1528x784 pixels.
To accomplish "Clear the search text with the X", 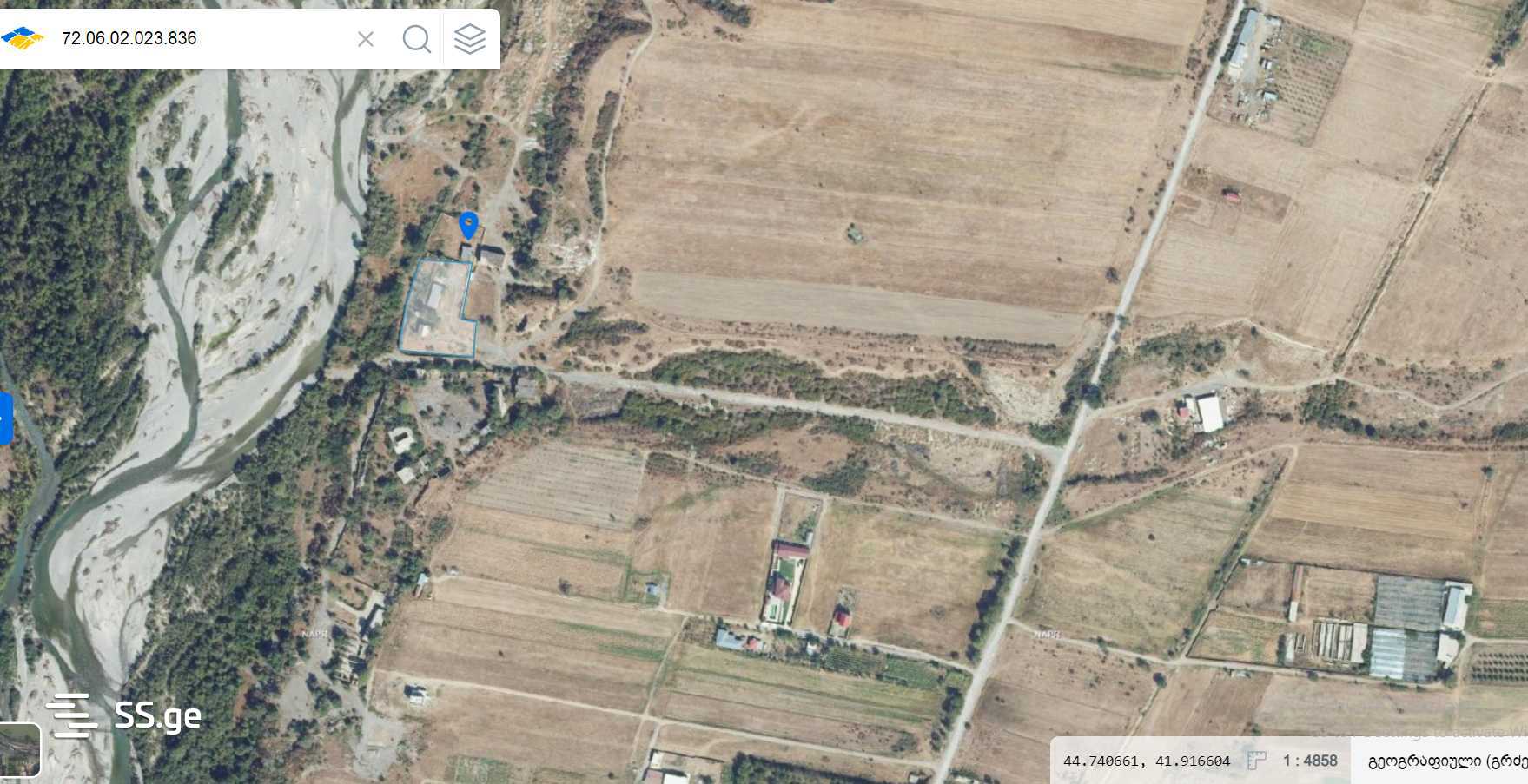I will [366, 39].
